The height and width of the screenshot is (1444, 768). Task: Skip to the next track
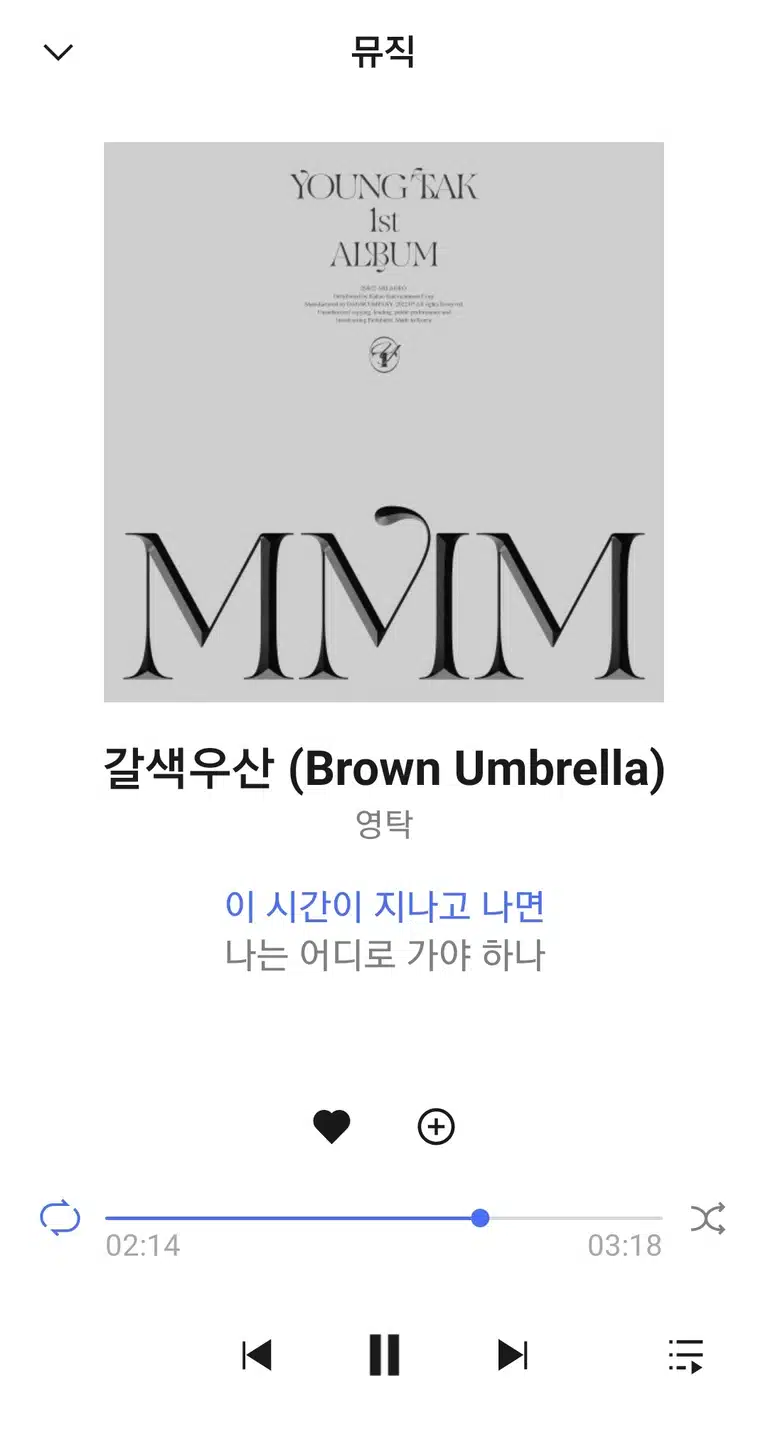tap(512, 1355)
